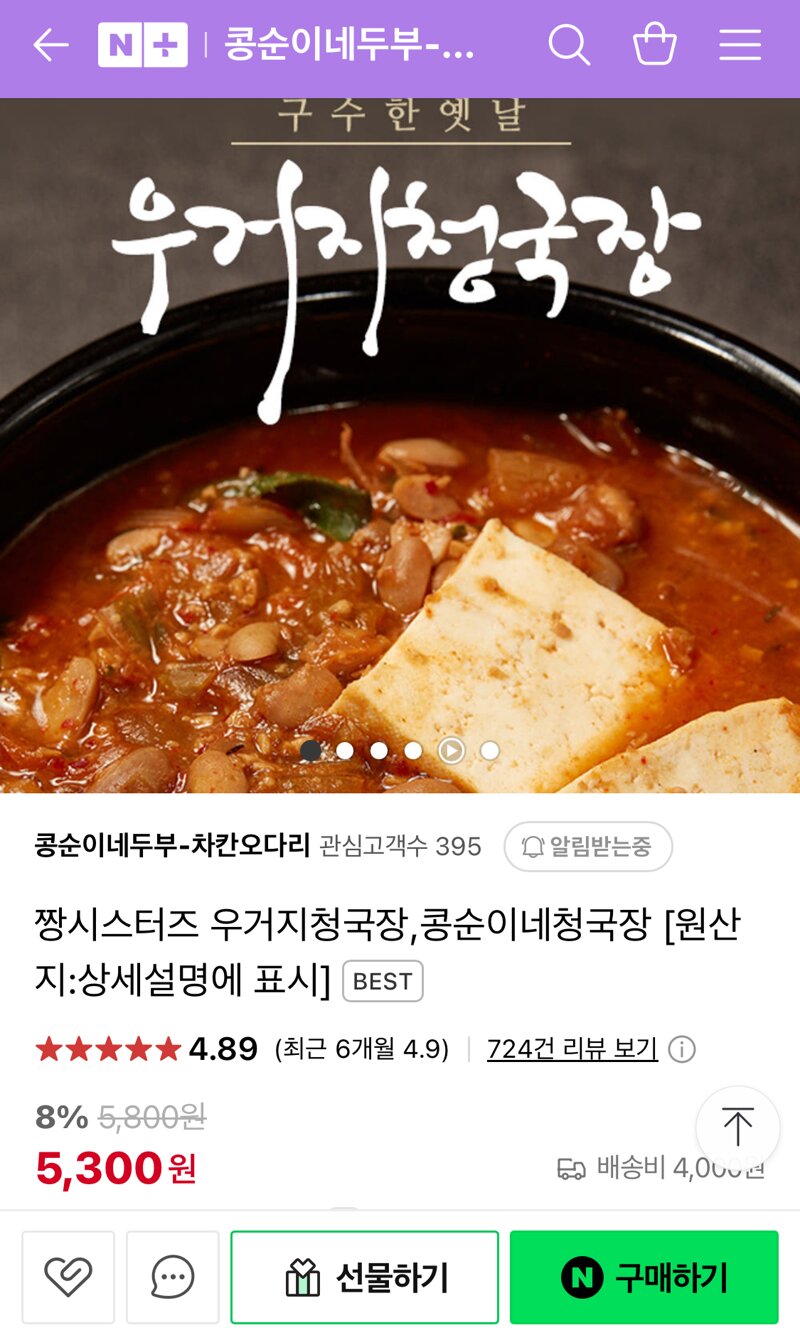
Task: Jump to the video slide indicator
Action: (452, 750)
